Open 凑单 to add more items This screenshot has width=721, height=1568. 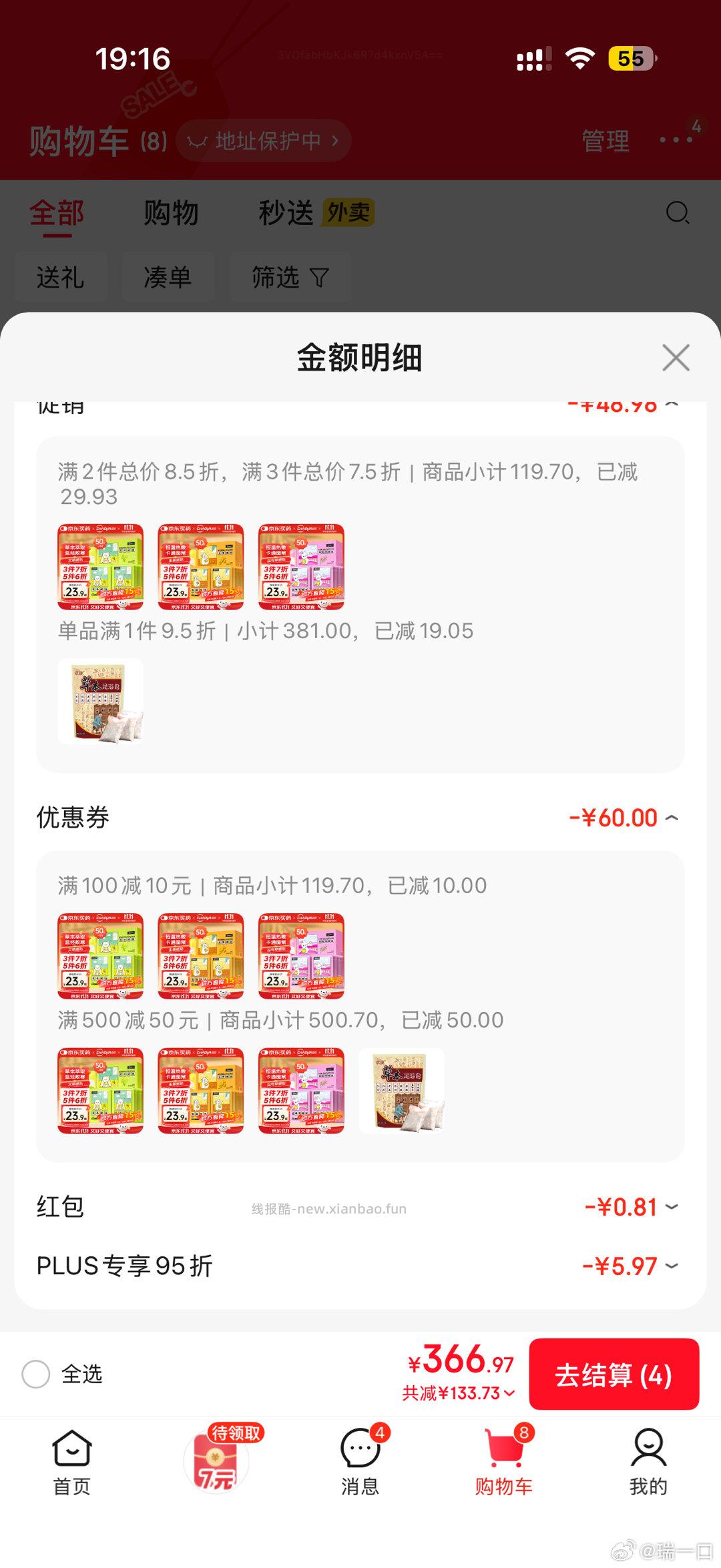(167, 277)
